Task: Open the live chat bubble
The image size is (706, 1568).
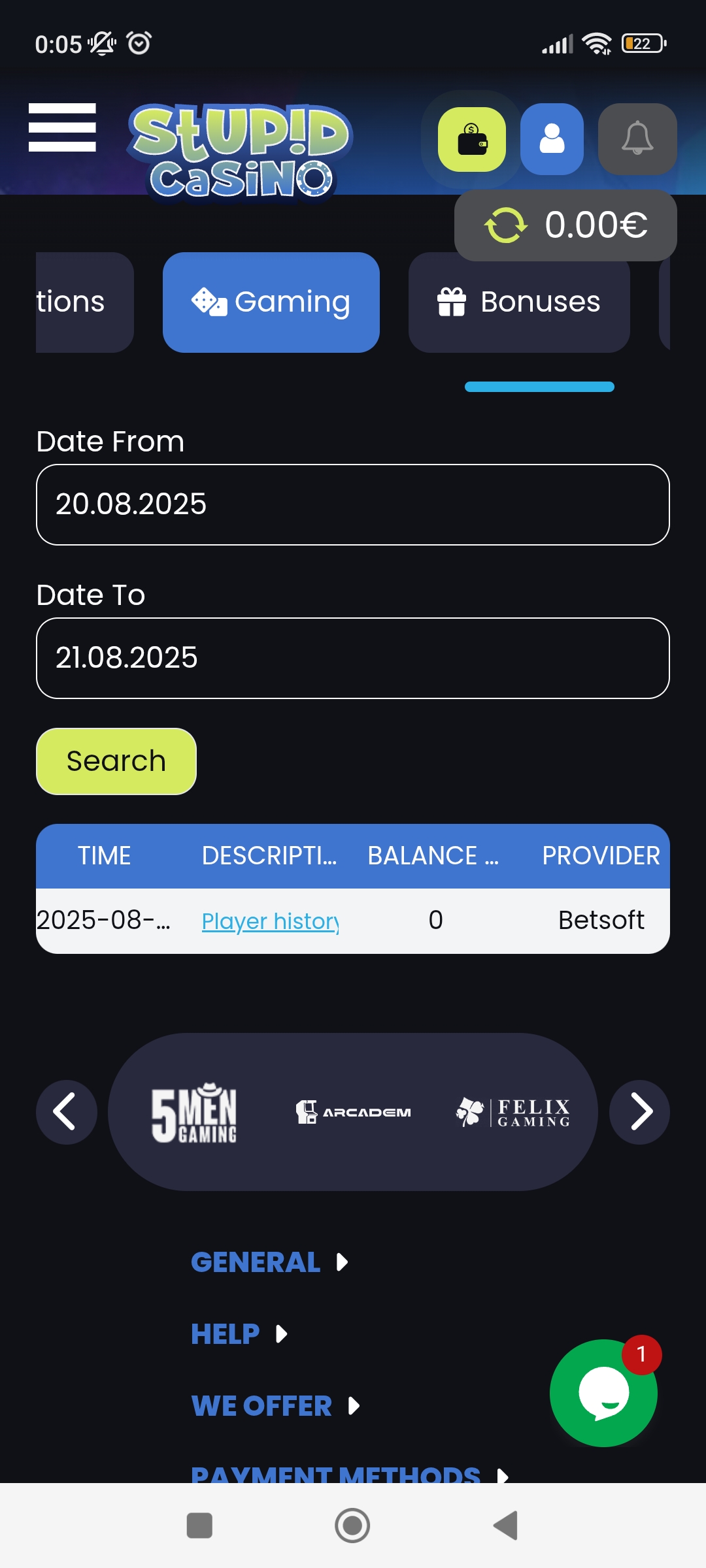Action: click(x=603, y=1393)
